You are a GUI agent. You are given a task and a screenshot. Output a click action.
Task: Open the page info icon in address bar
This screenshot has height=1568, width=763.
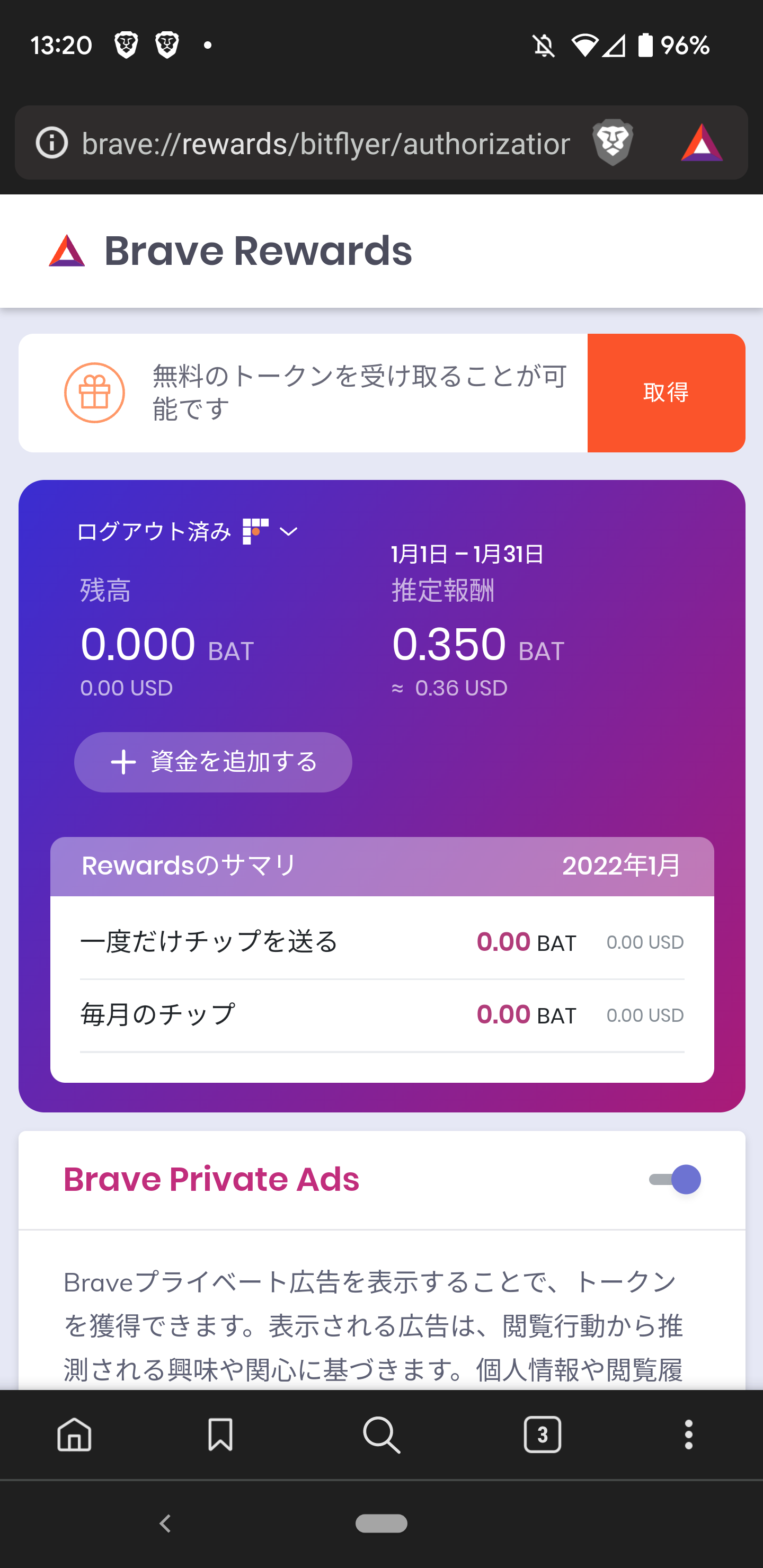tap(52, 143)
